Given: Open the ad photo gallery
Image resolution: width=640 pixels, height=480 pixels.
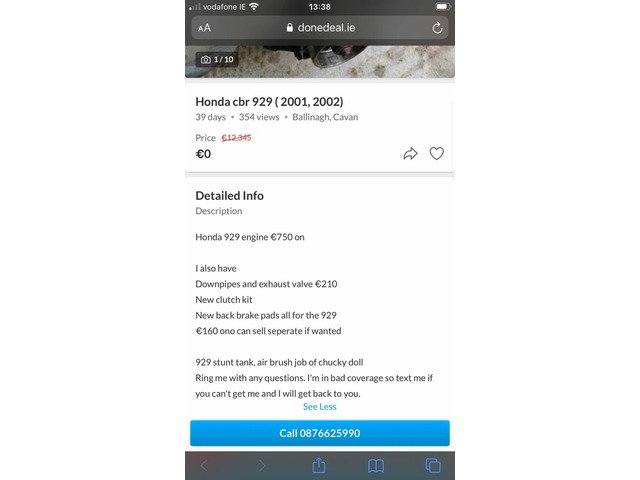Looking at the screenshot, I should [x=320, y=58].
